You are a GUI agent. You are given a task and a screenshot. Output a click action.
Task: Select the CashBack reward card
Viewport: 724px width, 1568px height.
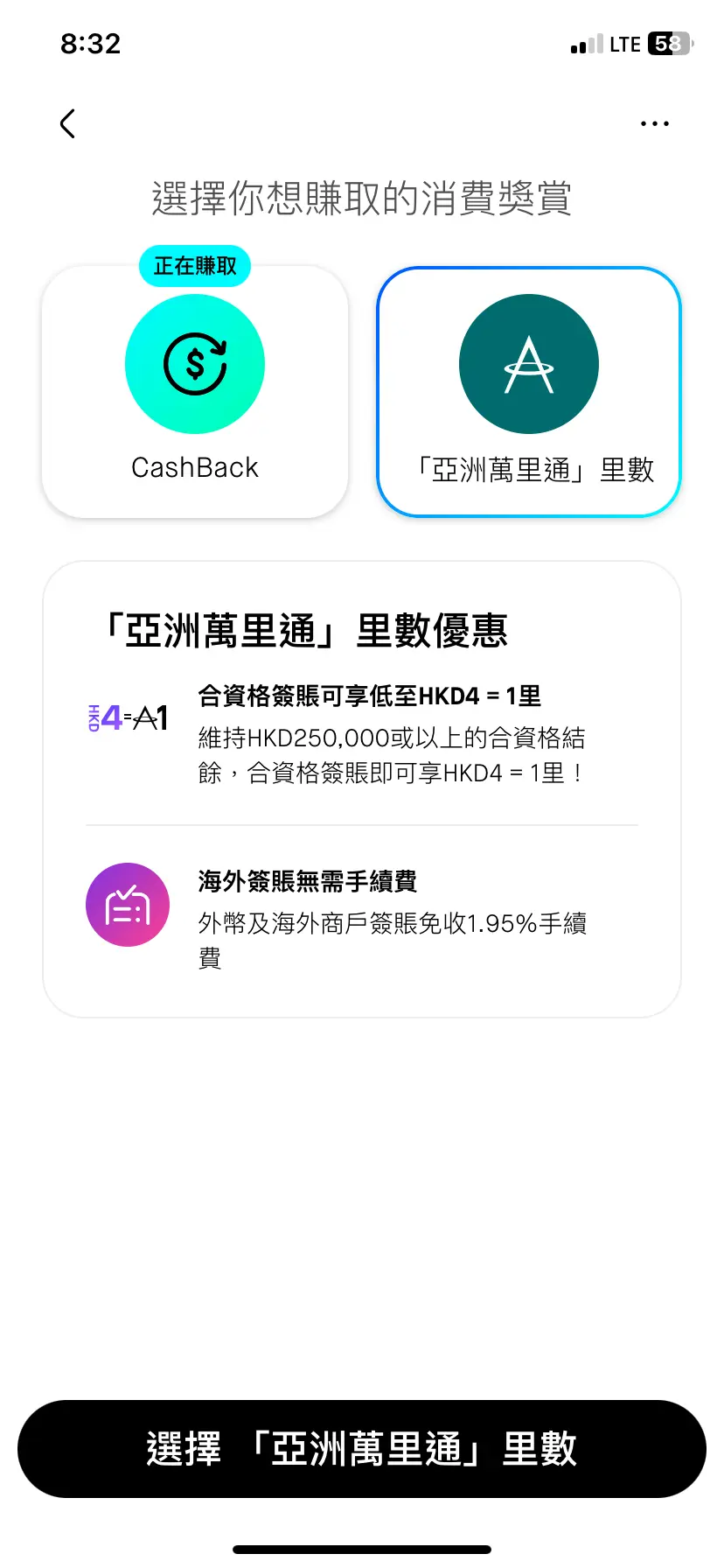[195, 391]
